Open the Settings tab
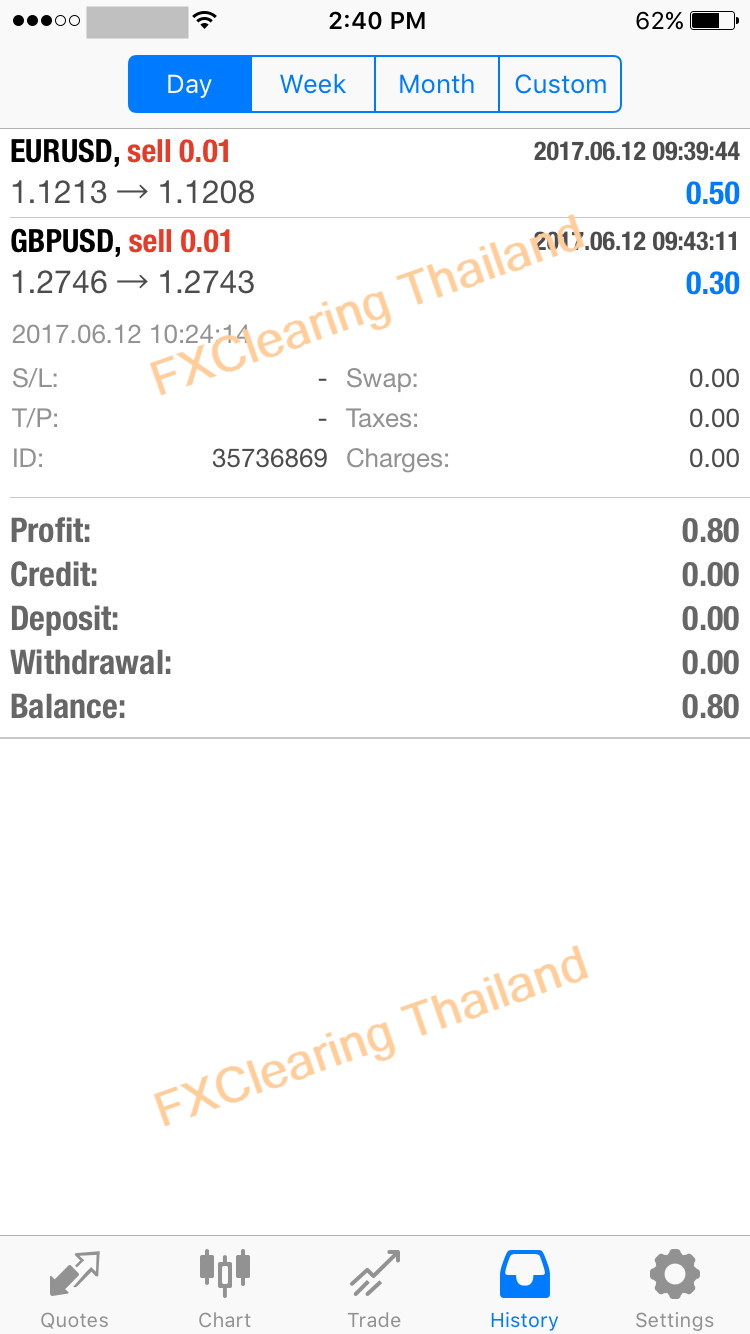The height and width of the screenshot is (1334, 750). (x=675, y=1288)
